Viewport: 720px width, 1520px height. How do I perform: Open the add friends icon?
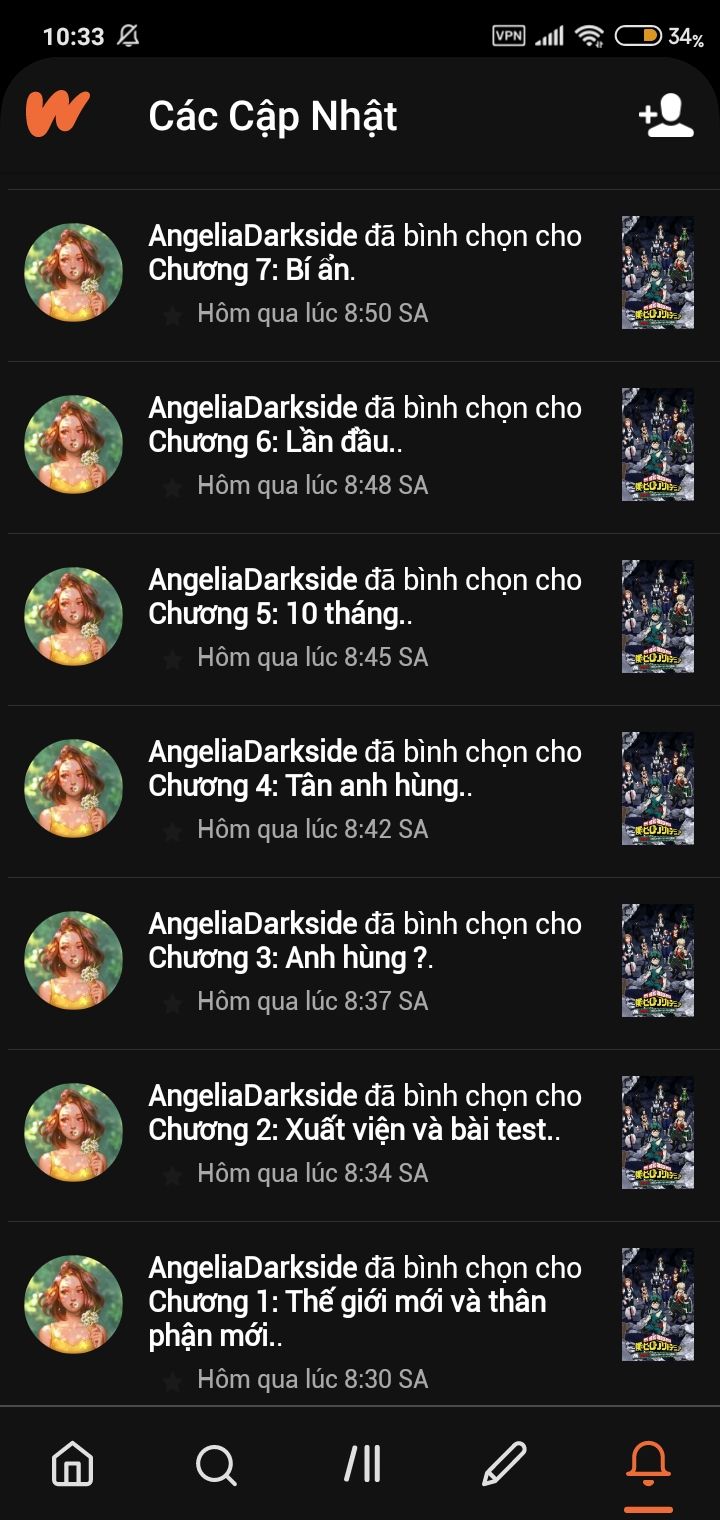click(x=666, y=116)
